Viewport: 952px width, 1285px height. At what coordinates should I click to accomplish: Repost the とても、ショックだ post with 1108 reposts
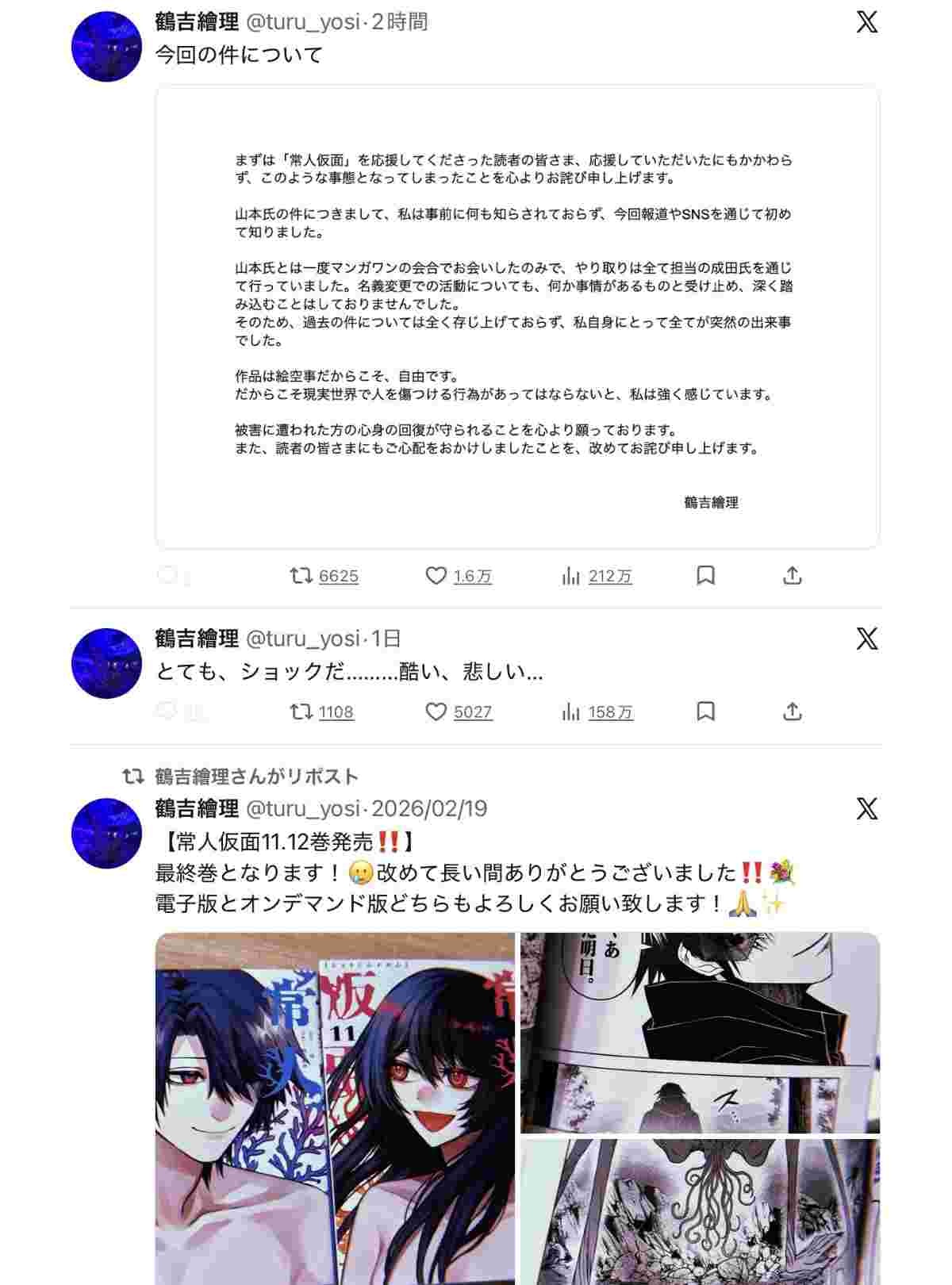pos(301,712)
